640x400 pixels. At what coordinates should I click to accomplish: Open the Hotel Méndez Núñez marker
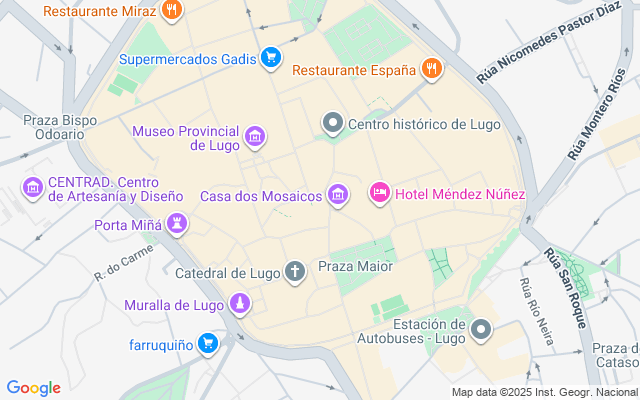(x=380, y=192)
